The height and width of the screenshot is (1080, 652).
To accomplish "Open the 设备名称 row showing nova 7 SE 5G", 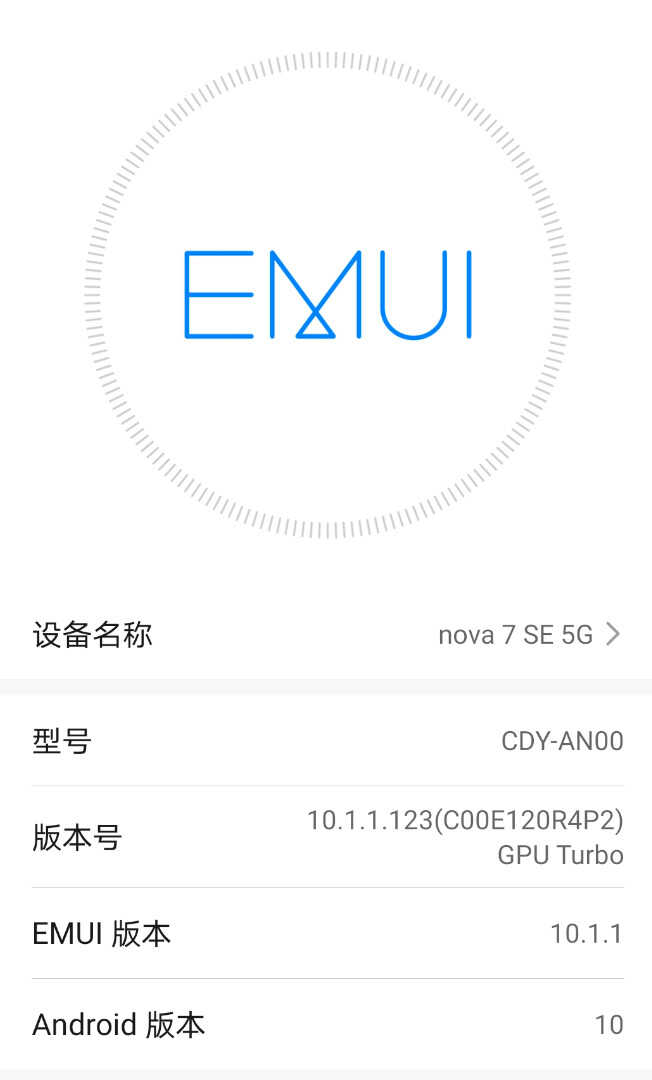I will pos(326,634).
